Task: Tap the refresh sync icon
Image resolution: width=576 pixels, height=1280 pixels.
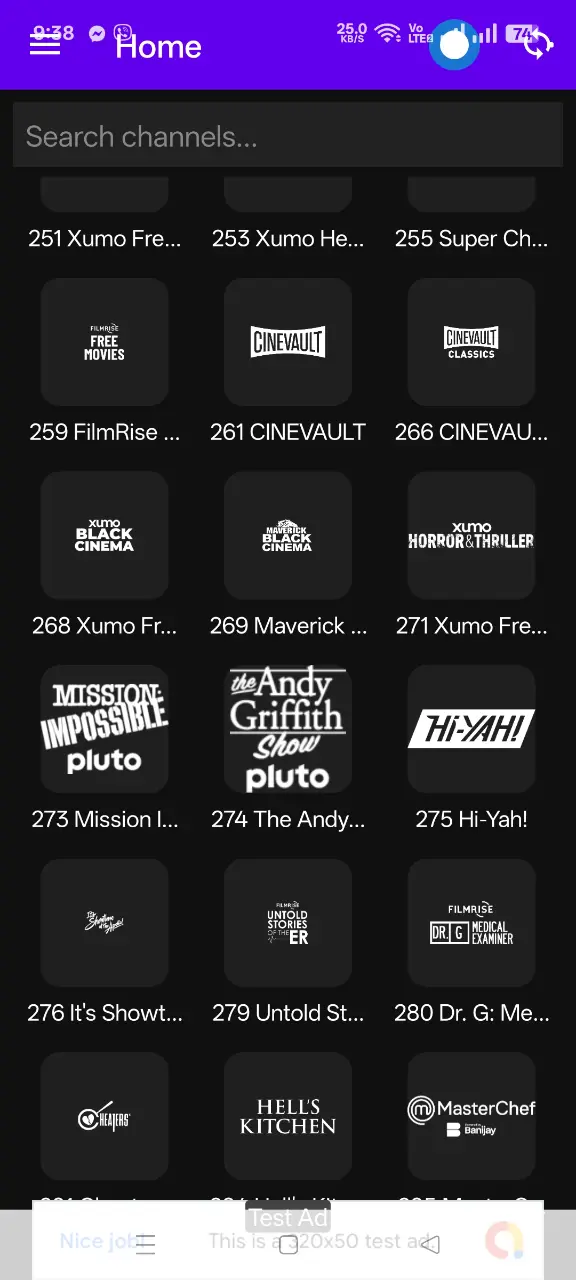Action: 538,44
